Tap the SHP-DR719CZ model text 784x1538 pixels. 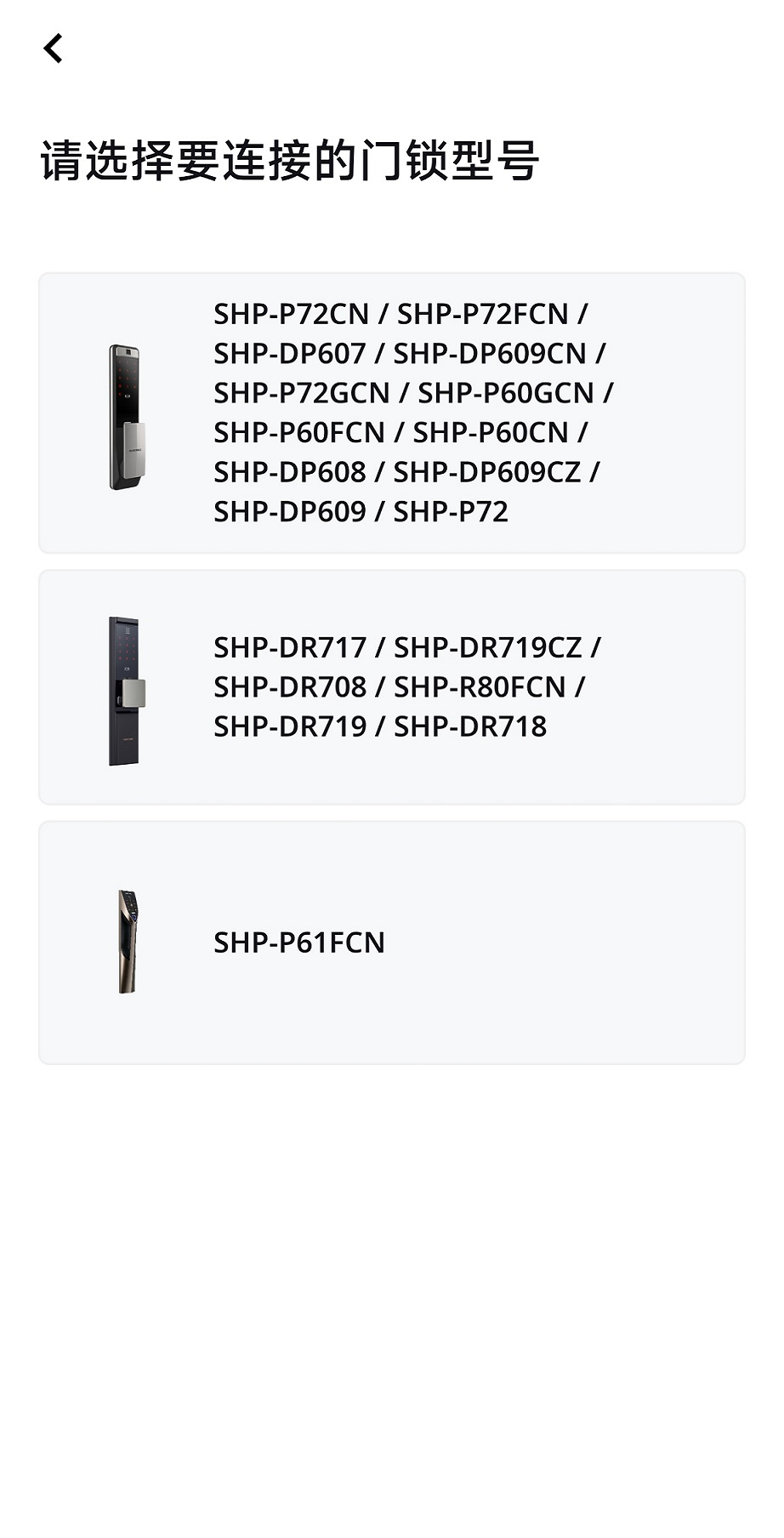tap(497, 647)
